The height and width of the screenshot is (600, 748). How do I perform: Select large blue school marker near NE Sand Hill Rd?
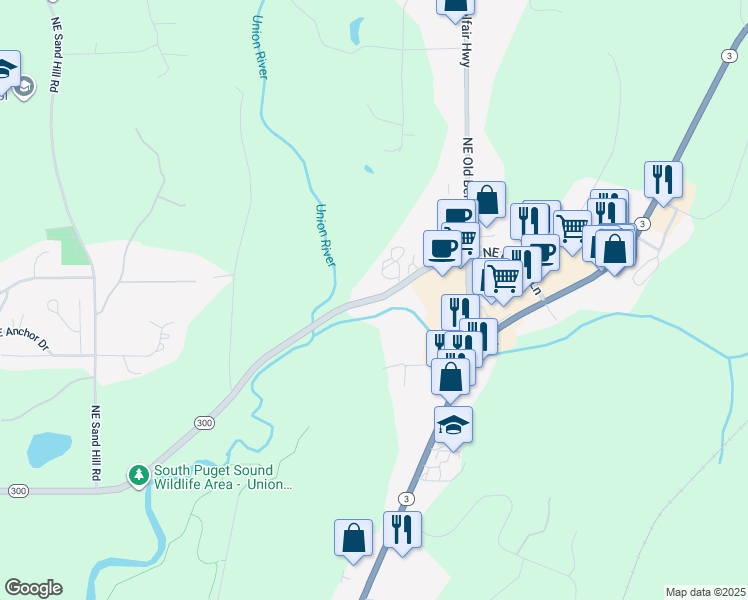[x=6, y=71]
